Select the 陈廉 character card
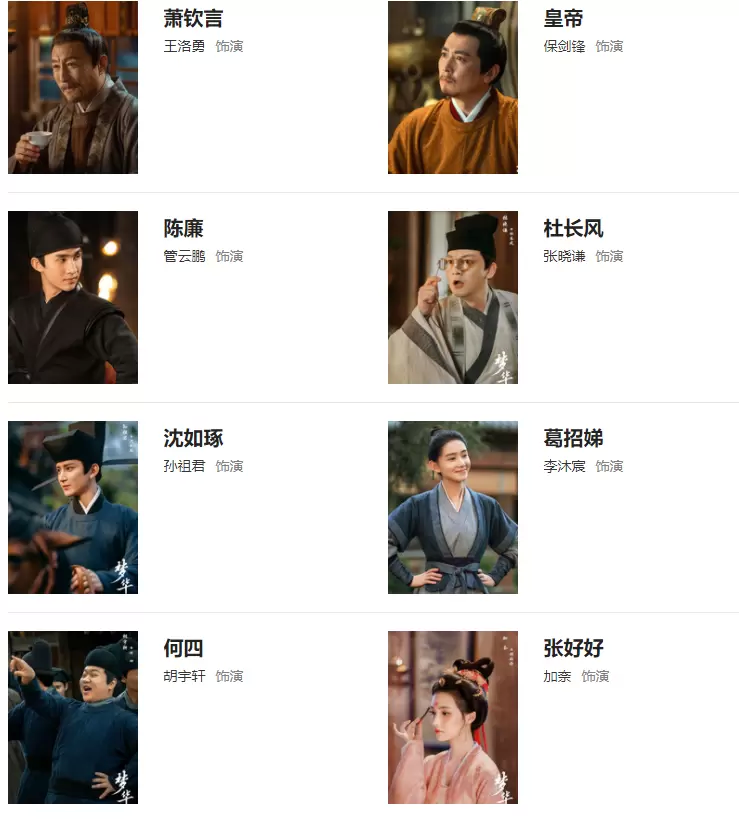 tap(73, 297)
